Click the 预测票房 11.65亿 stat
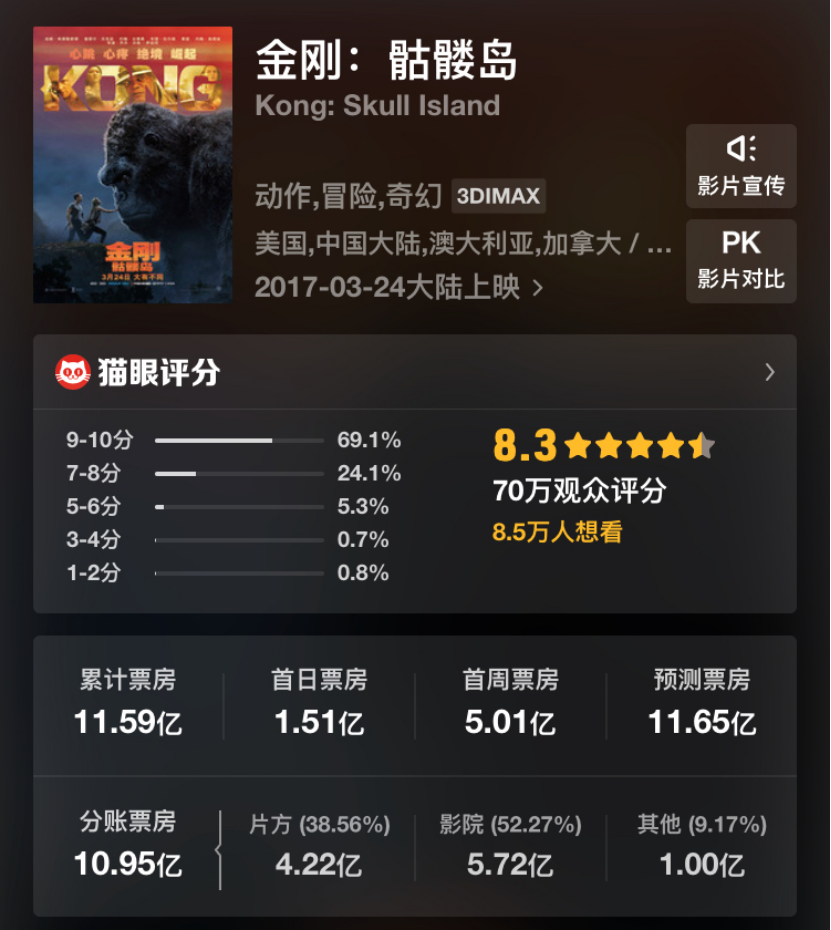Image resolution: width=831 pixels, height=930 pixels. click(x=702, y=722)
